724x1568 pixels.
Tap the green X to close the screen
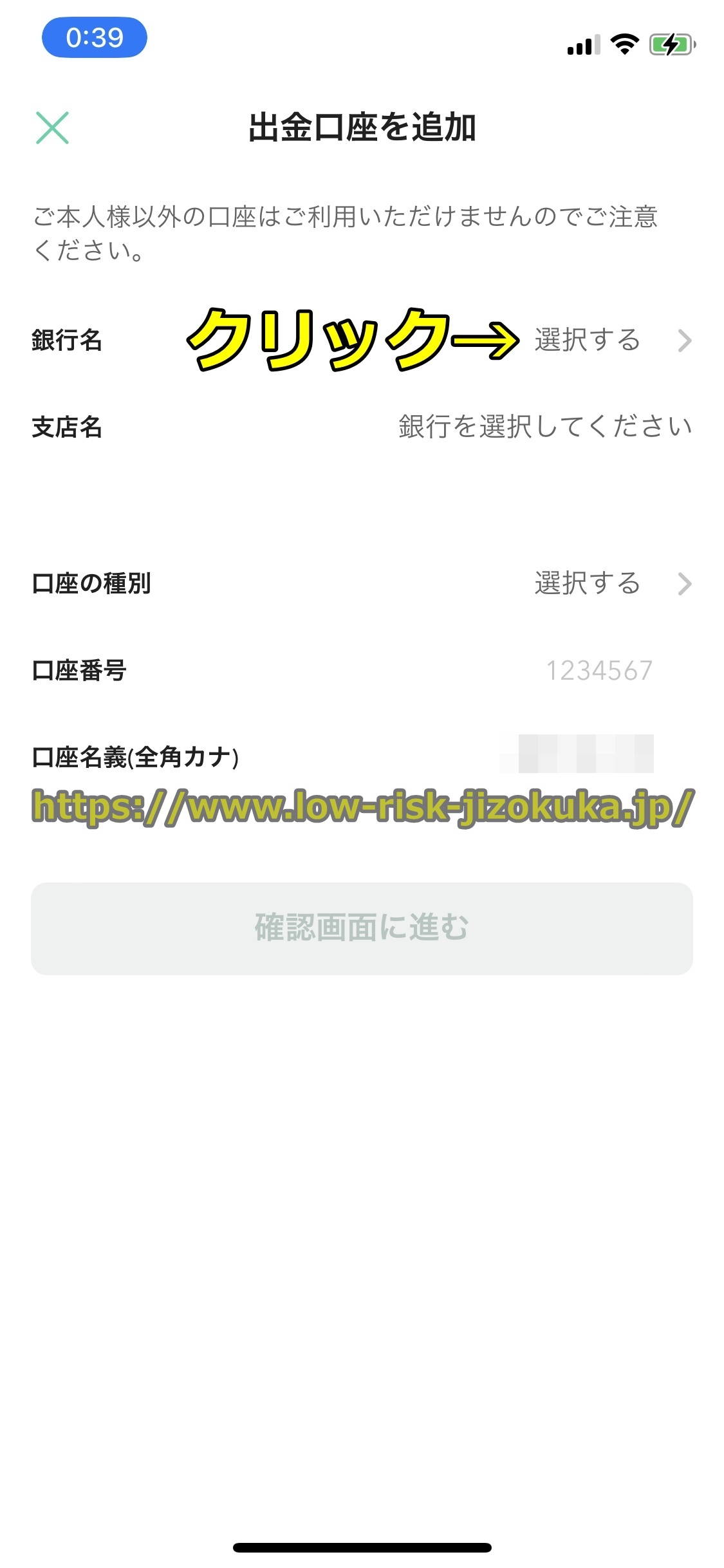point(53,128)
